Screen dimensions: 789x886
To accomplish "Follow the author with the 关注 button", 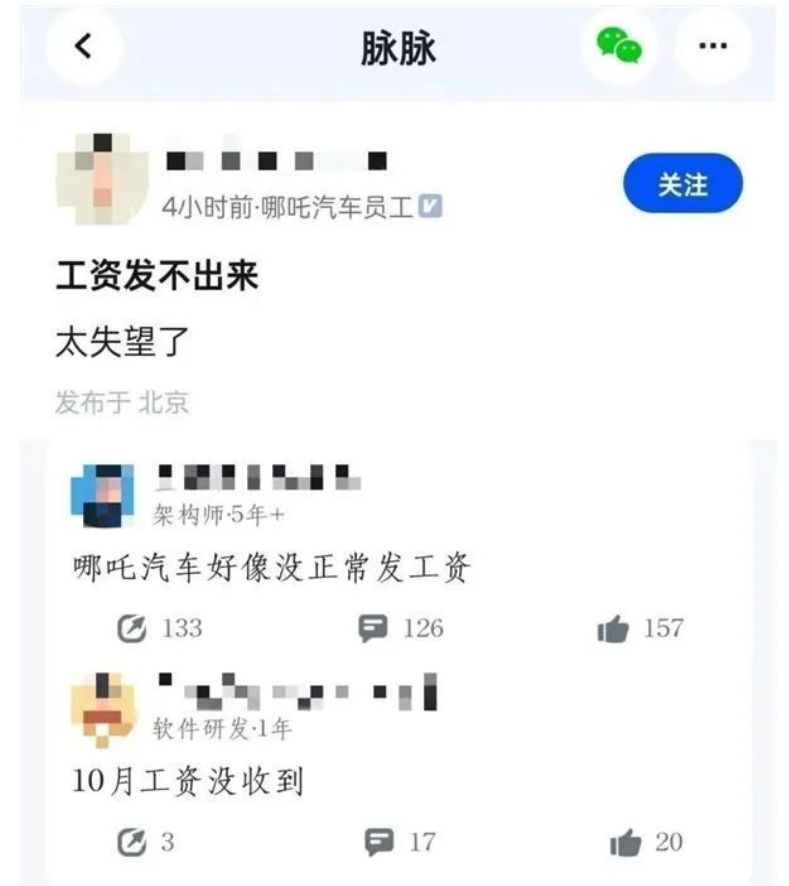I will [x=682, y=184].
